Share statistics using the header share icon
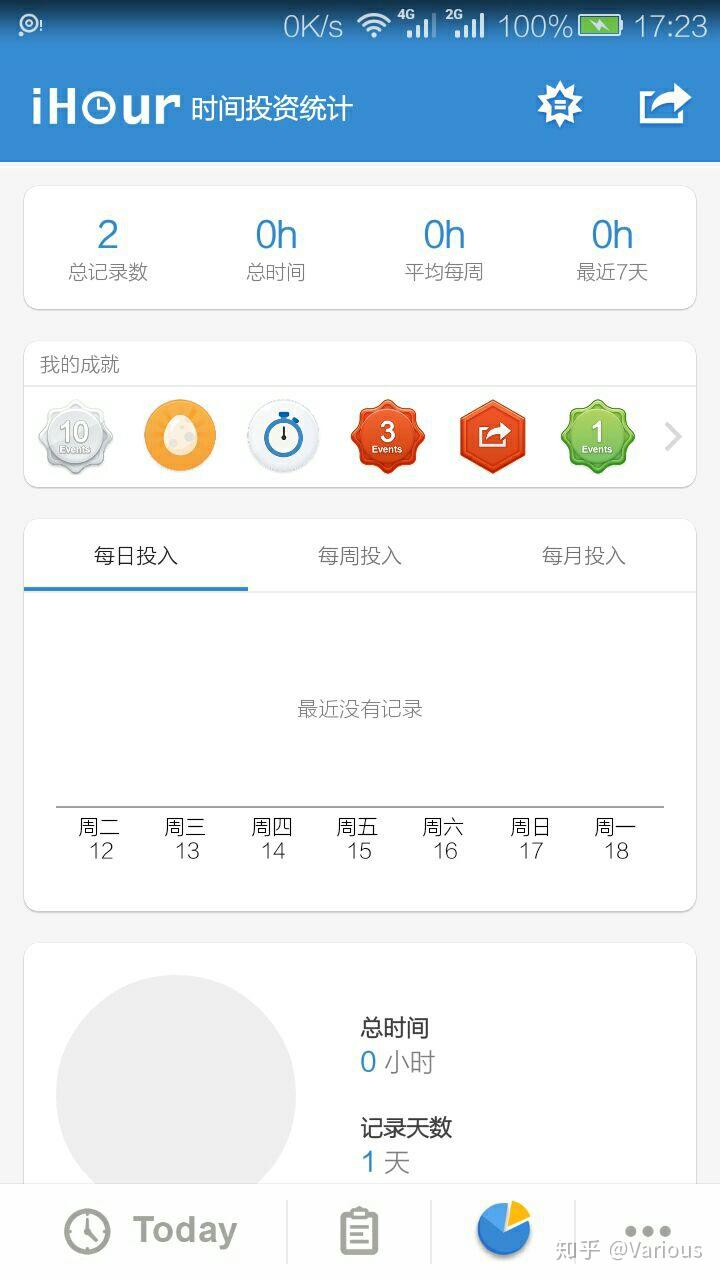 click(665, 105)
